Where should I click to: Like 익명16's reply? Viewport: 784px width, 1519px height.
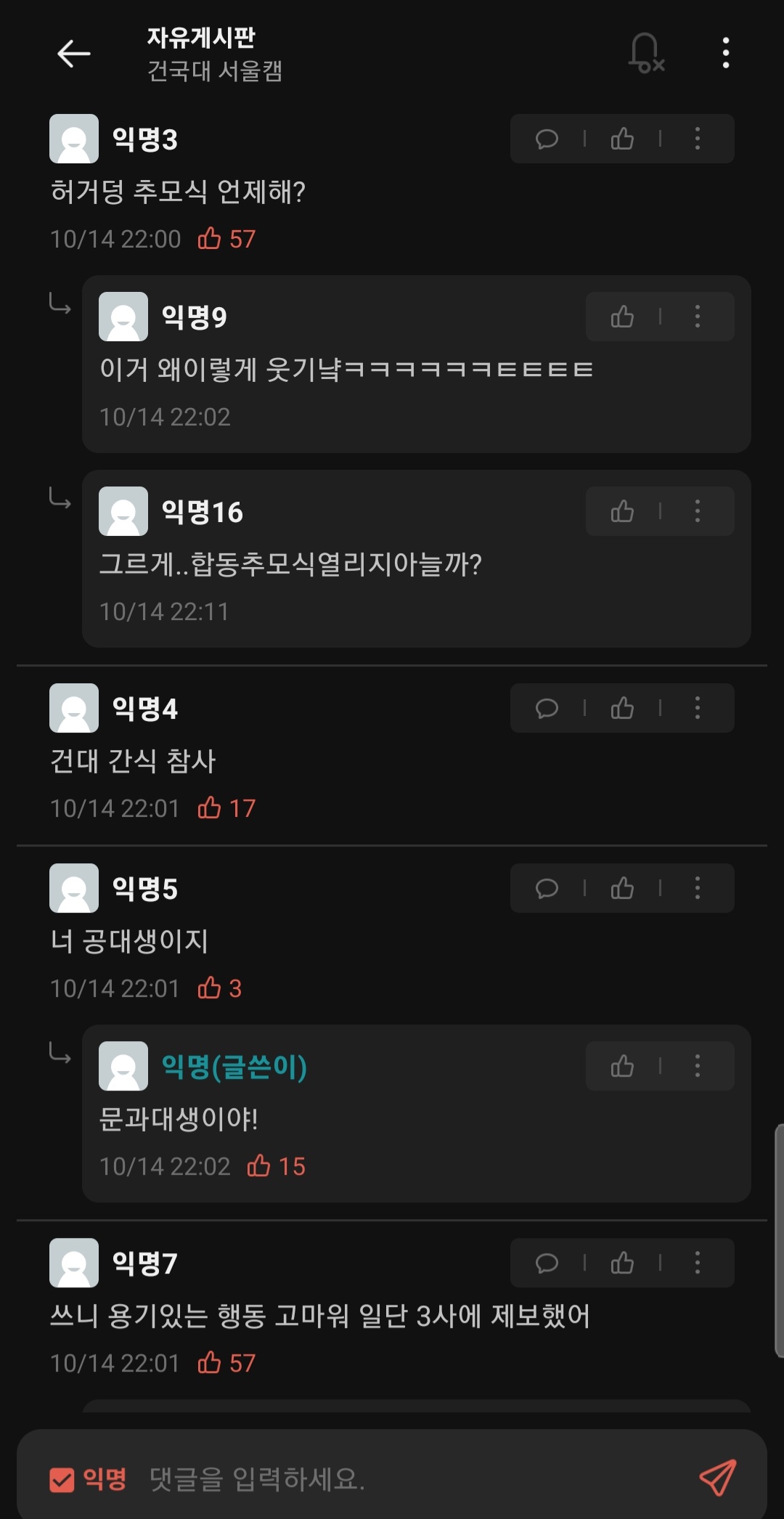pos(622,511)
